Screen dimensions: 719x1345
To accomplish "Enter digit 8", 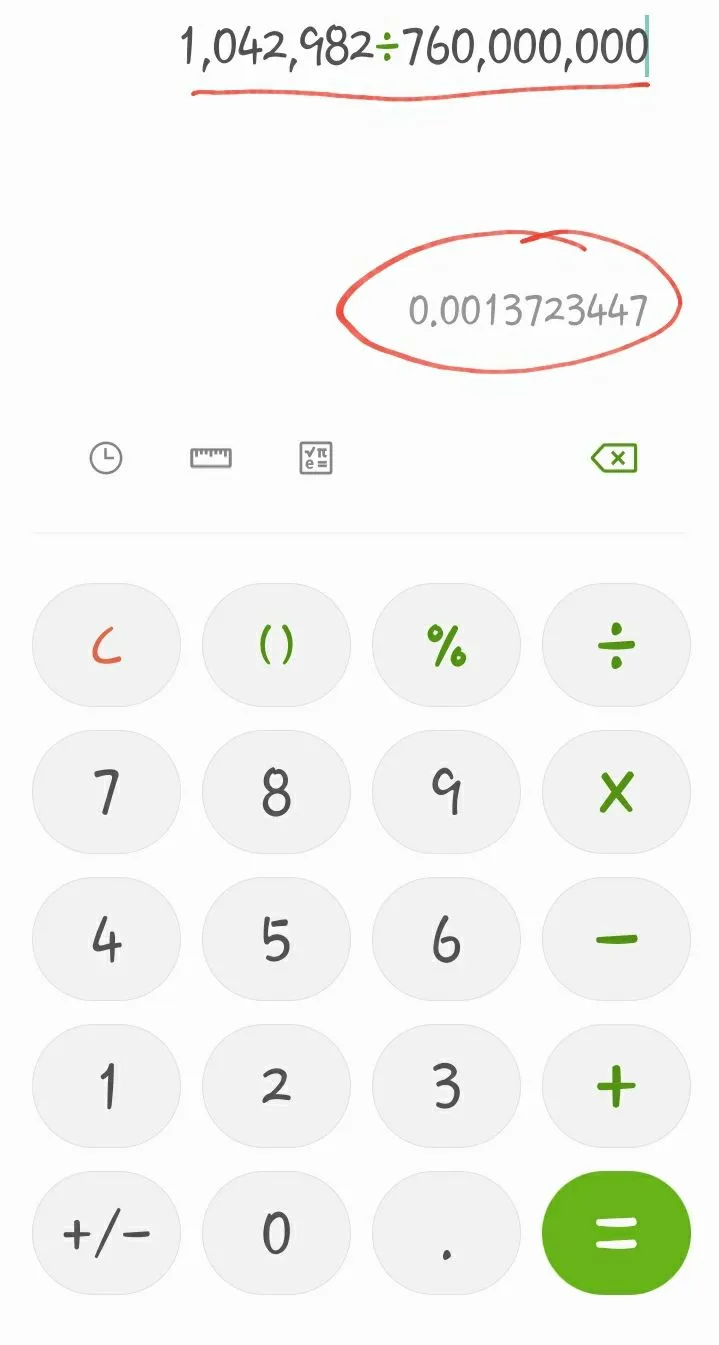I will click(x=276, y=792).
